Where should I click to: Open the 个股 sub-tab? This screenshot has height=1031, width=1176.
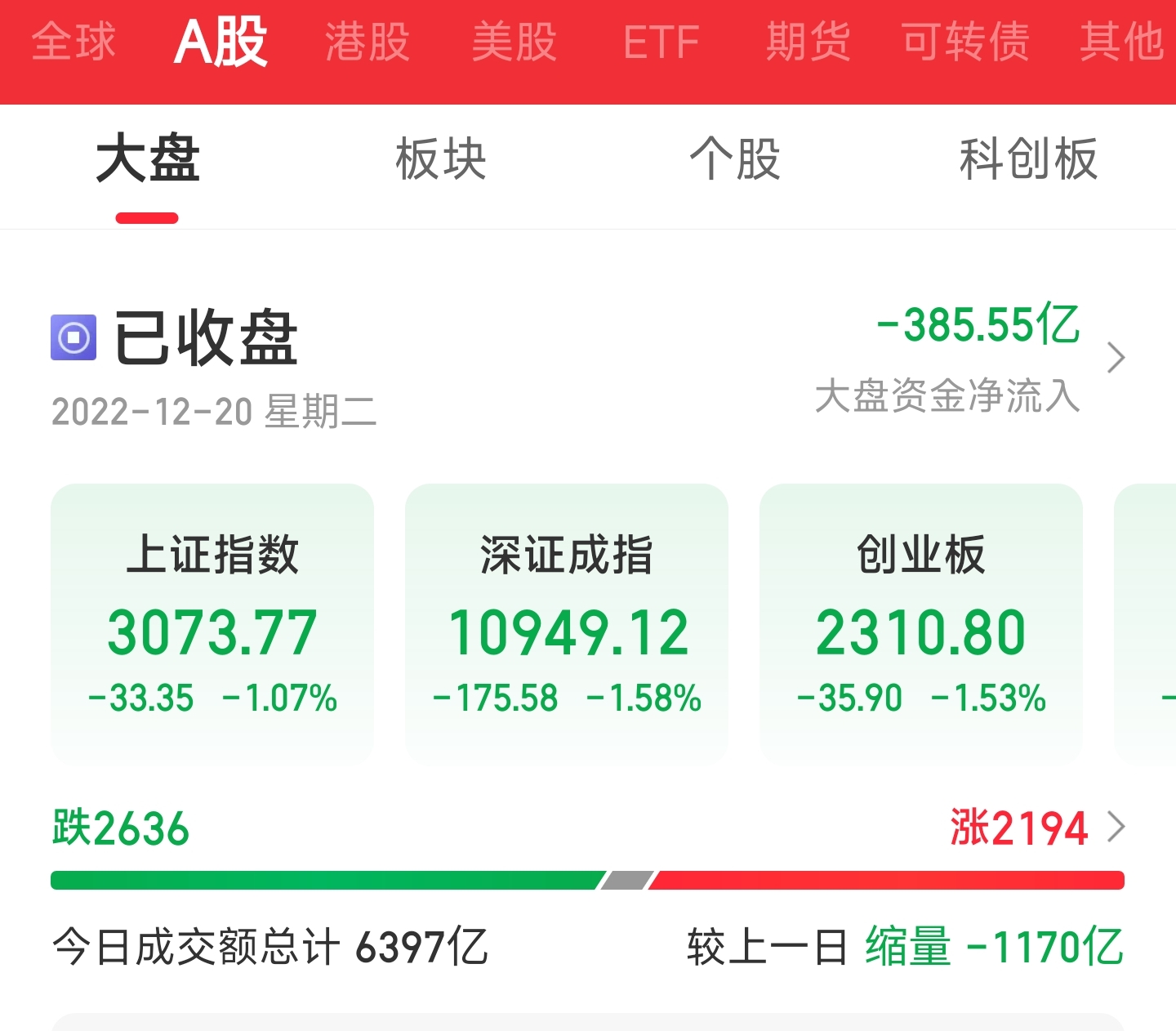pos(735,159)
